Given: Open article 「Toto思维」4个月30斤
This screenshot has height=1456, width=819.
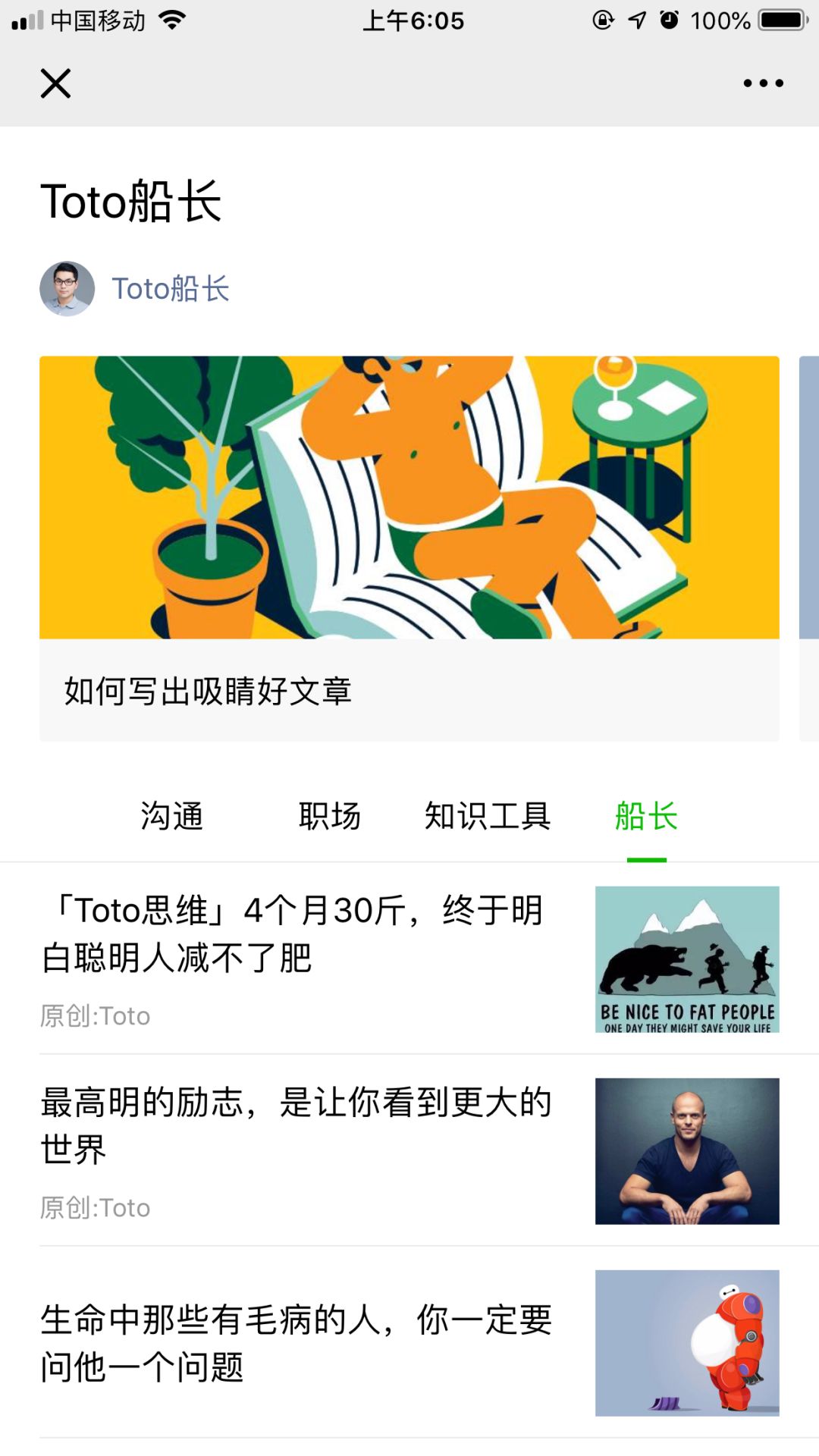Looking at the screenshot, I should tap(409, 959).
